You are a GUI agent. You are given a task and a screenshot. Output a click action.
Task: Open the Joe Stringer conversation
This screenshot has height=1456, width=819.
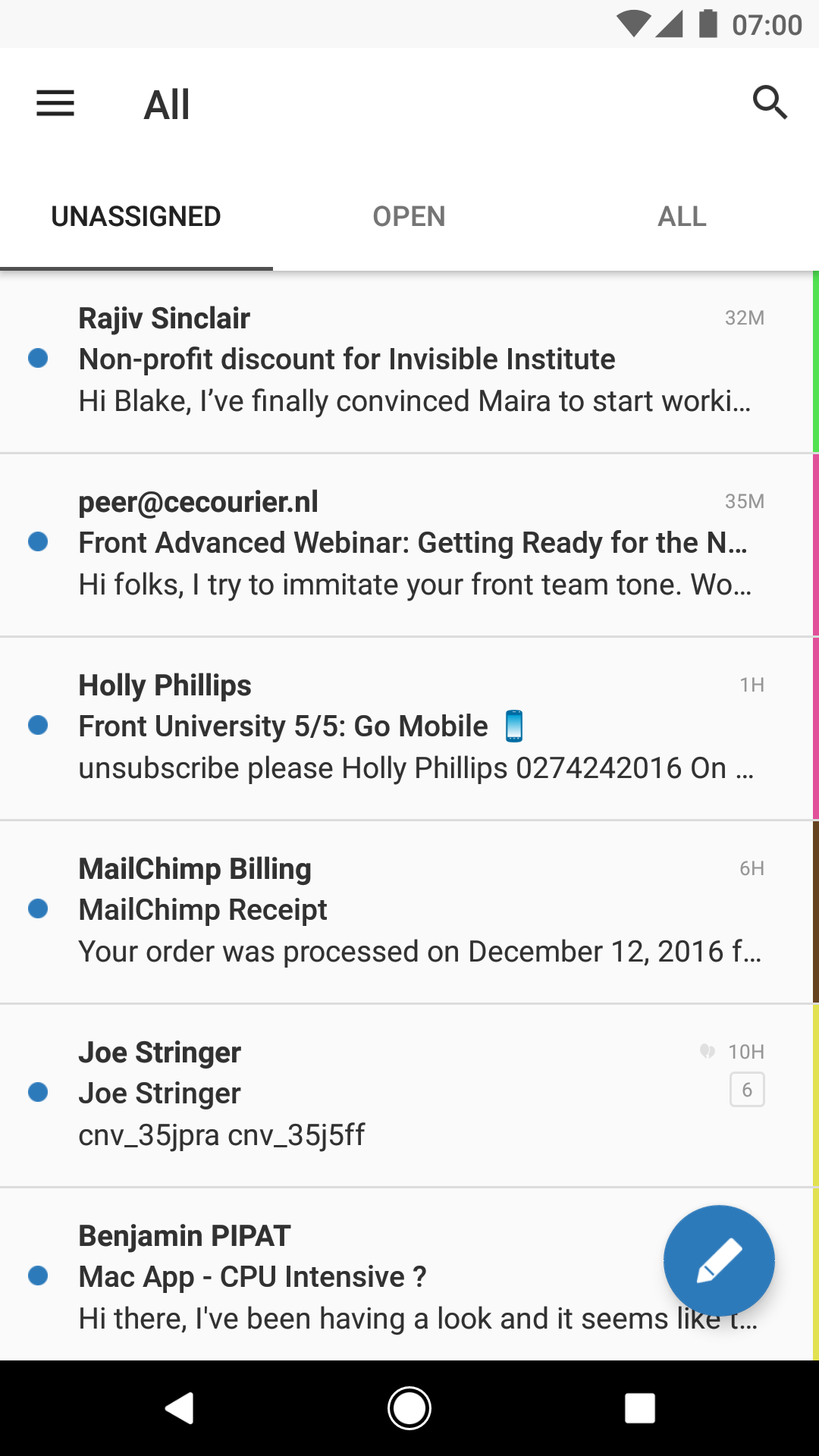pyautogui.click(x=409, y=1094)
